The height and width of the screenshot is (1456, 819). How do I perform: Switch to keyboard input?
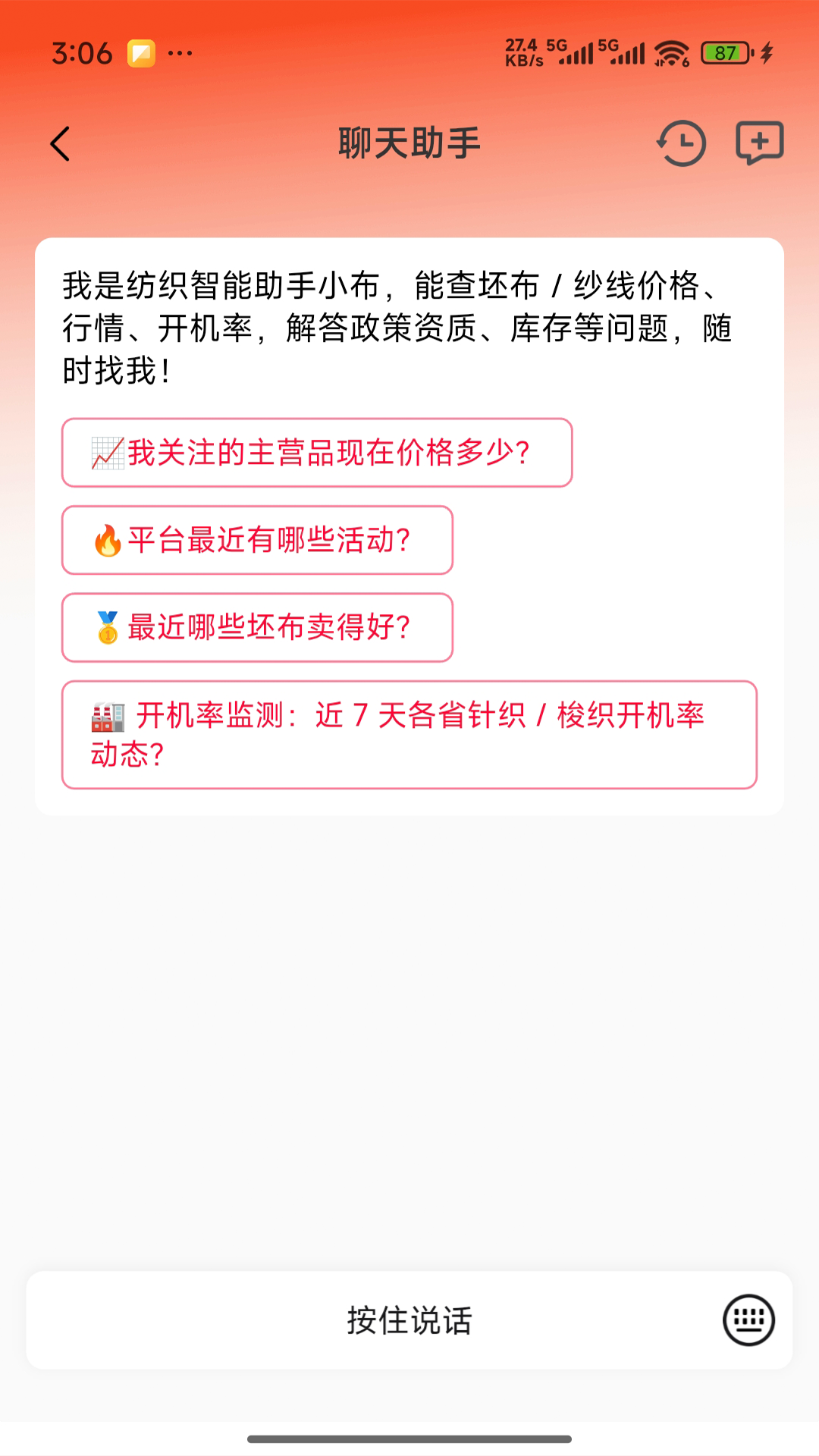748,1320
